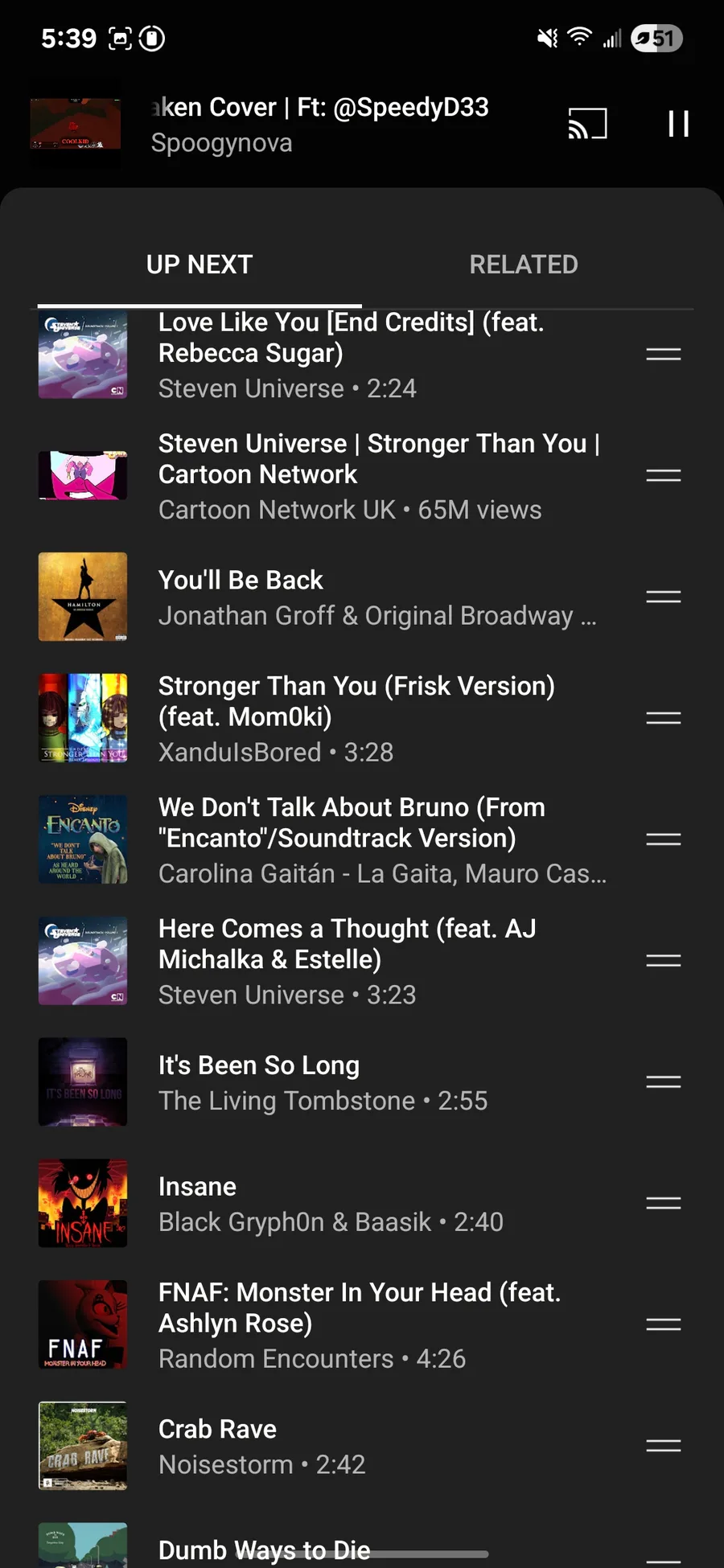Switch to the RELATED tab
This screenshot has height=1568, width=724.
click(x=524, y=265)
